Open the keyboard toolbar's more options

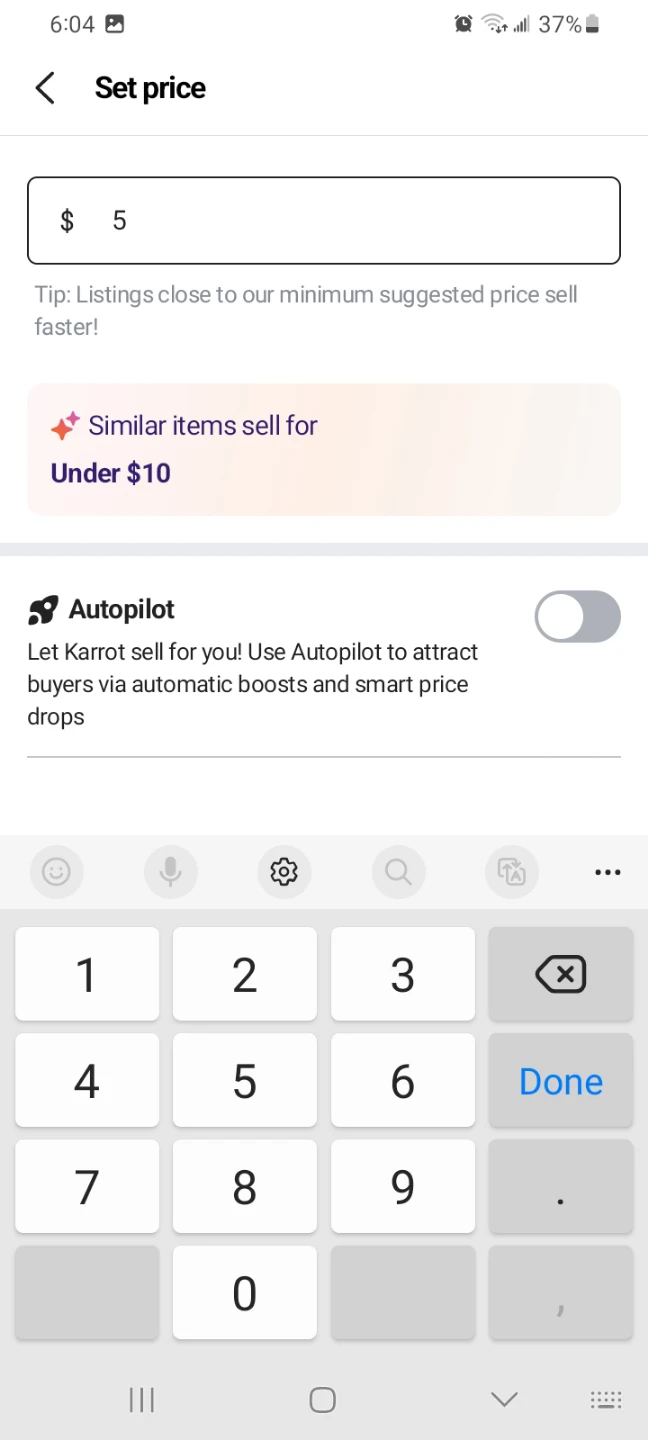tap(608, 872)
